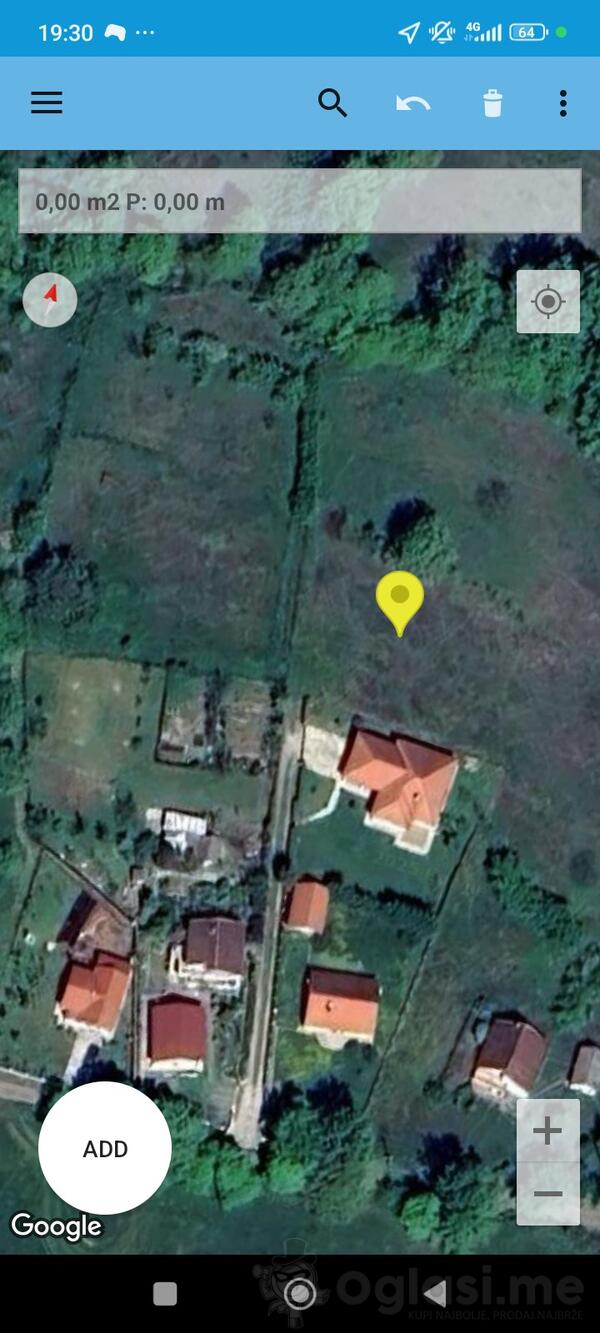Reset map orientation with the compass
The height and width of the screenshot is (1333, 600).
coord(50,299)
